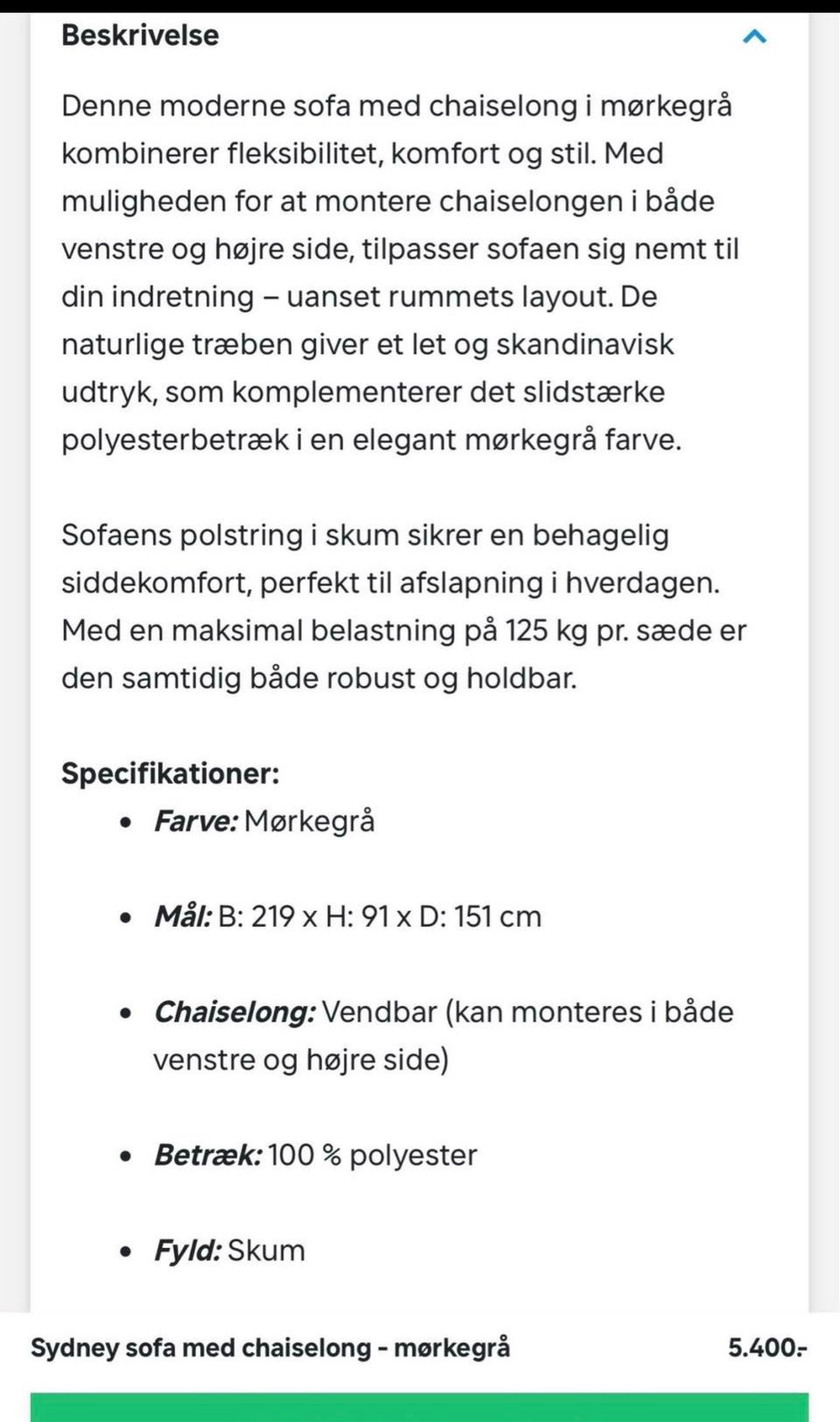This screenshot has width=840, height=1422.
Task: Collapse the Beskrivelse section
Action: pyautogui.click(x=754, y=36)
